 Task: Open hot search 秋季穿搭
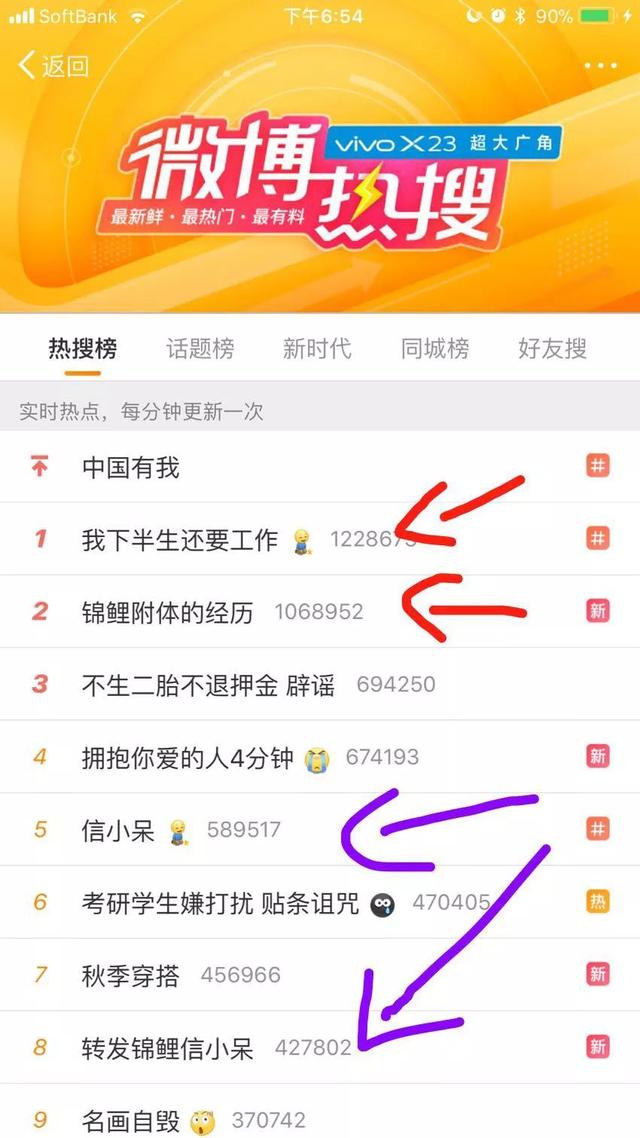[x=131, y=975]
